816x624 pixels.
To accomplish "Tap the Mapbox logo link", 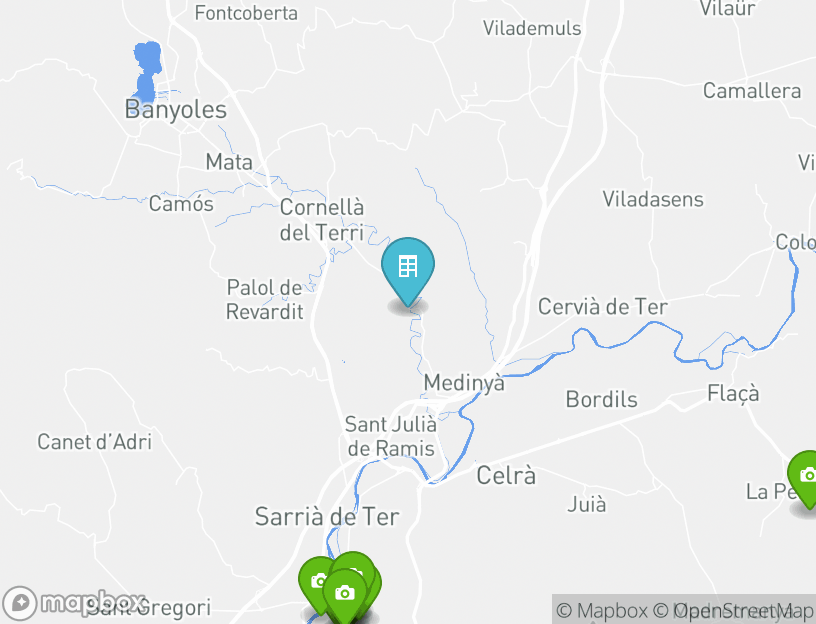I will point(75,603).
